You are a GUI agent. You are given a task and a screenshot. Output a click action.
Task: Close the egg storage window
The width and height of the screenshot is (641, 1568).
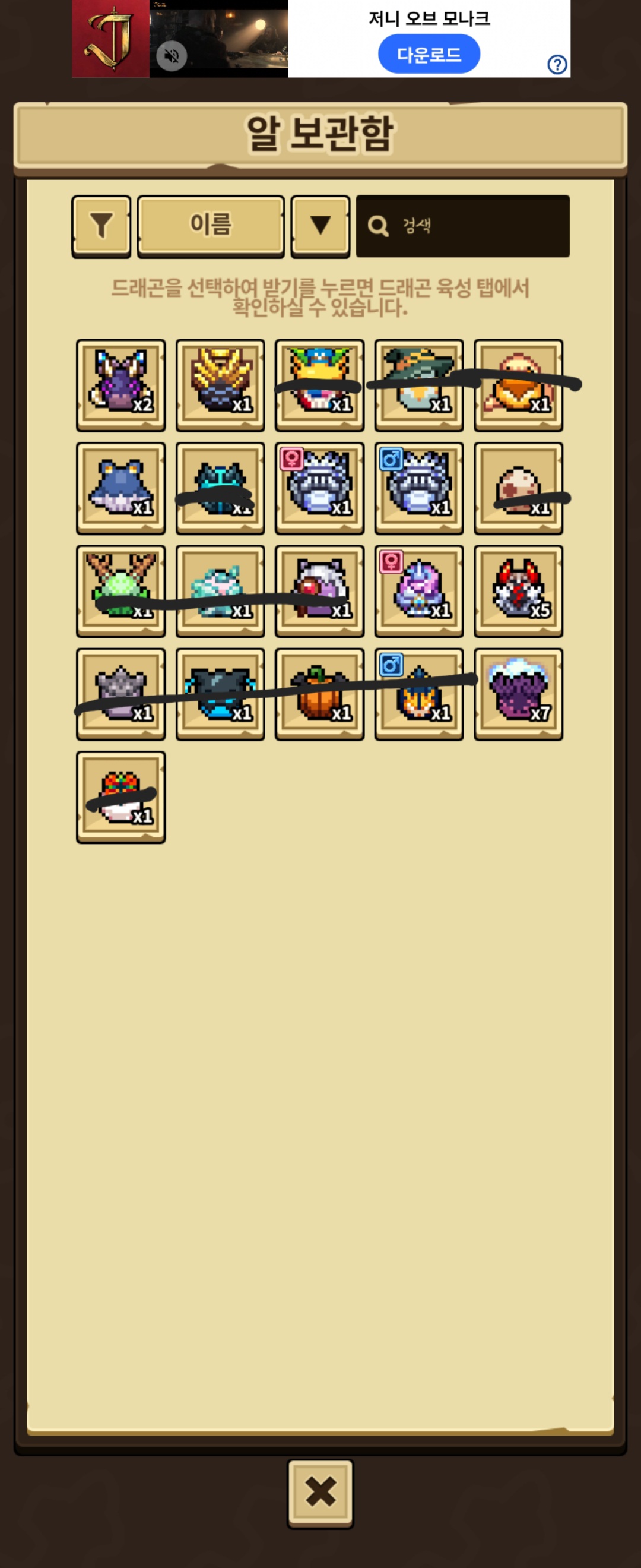(320, 1492)
